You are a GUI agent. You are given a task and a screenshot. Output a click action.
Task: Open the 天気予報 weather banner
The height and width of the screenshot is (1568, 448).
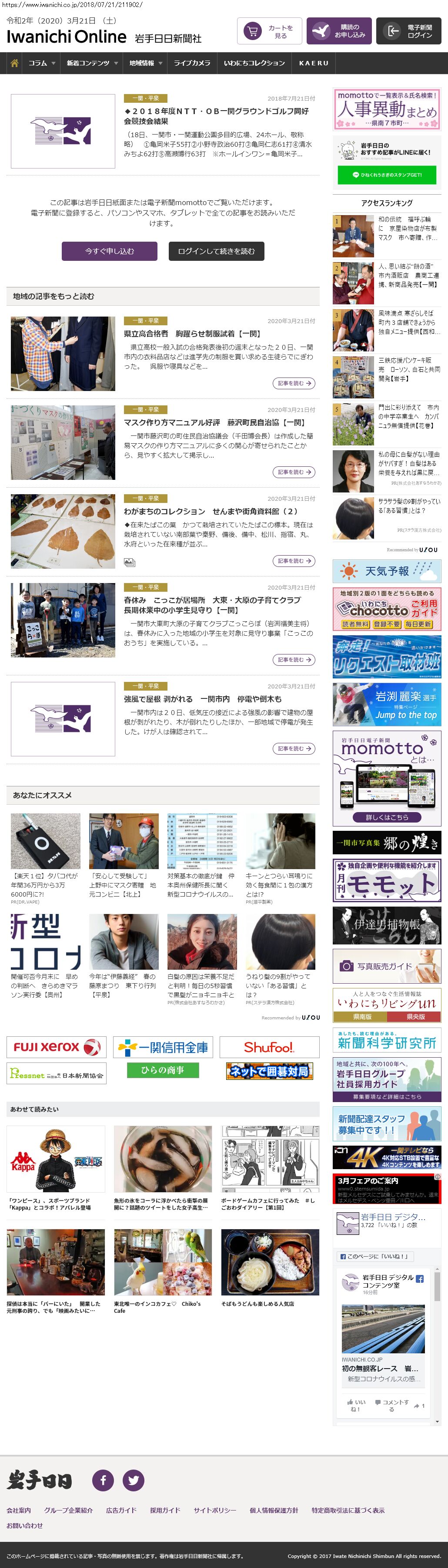point(387,572)
